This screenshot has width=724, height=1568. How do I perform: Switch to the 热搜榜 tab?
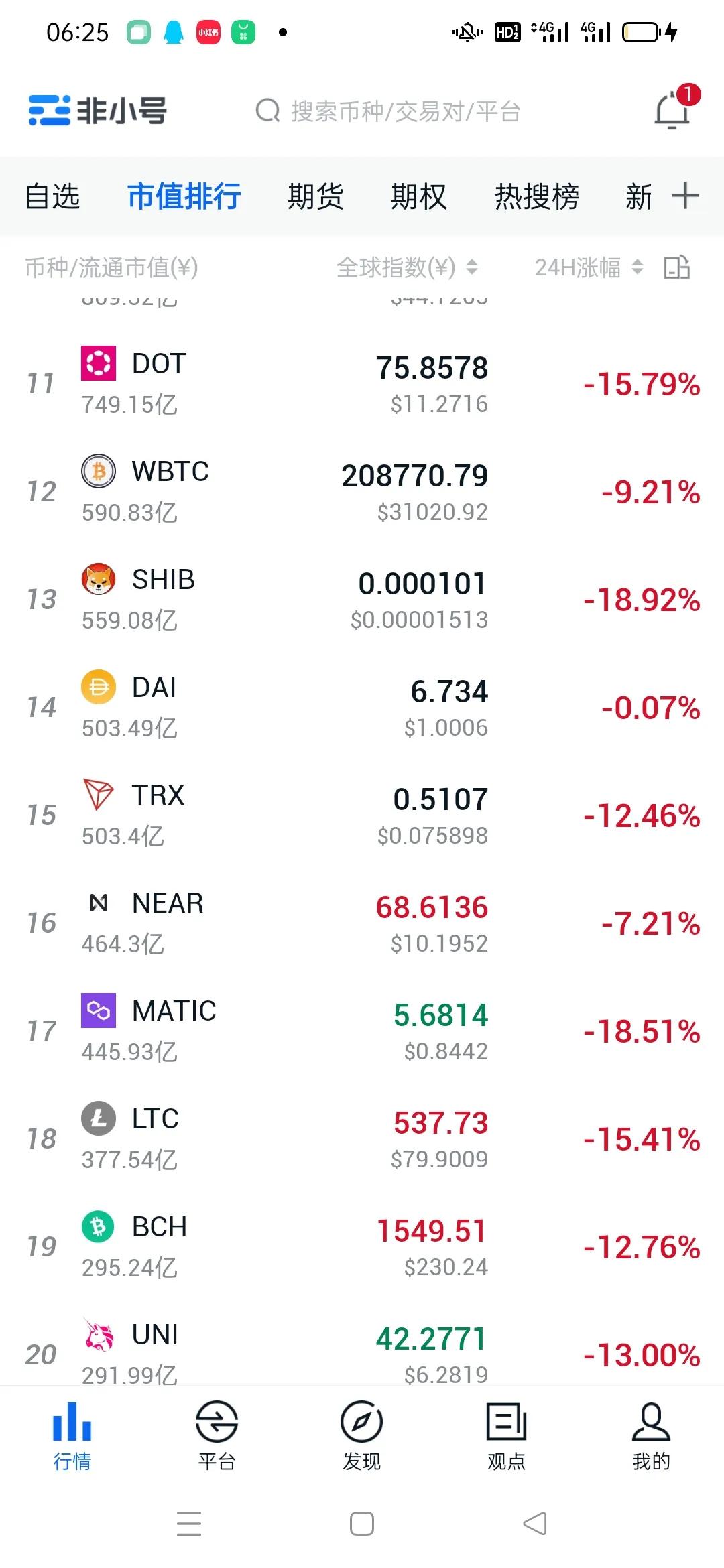[x=536, y=196]
